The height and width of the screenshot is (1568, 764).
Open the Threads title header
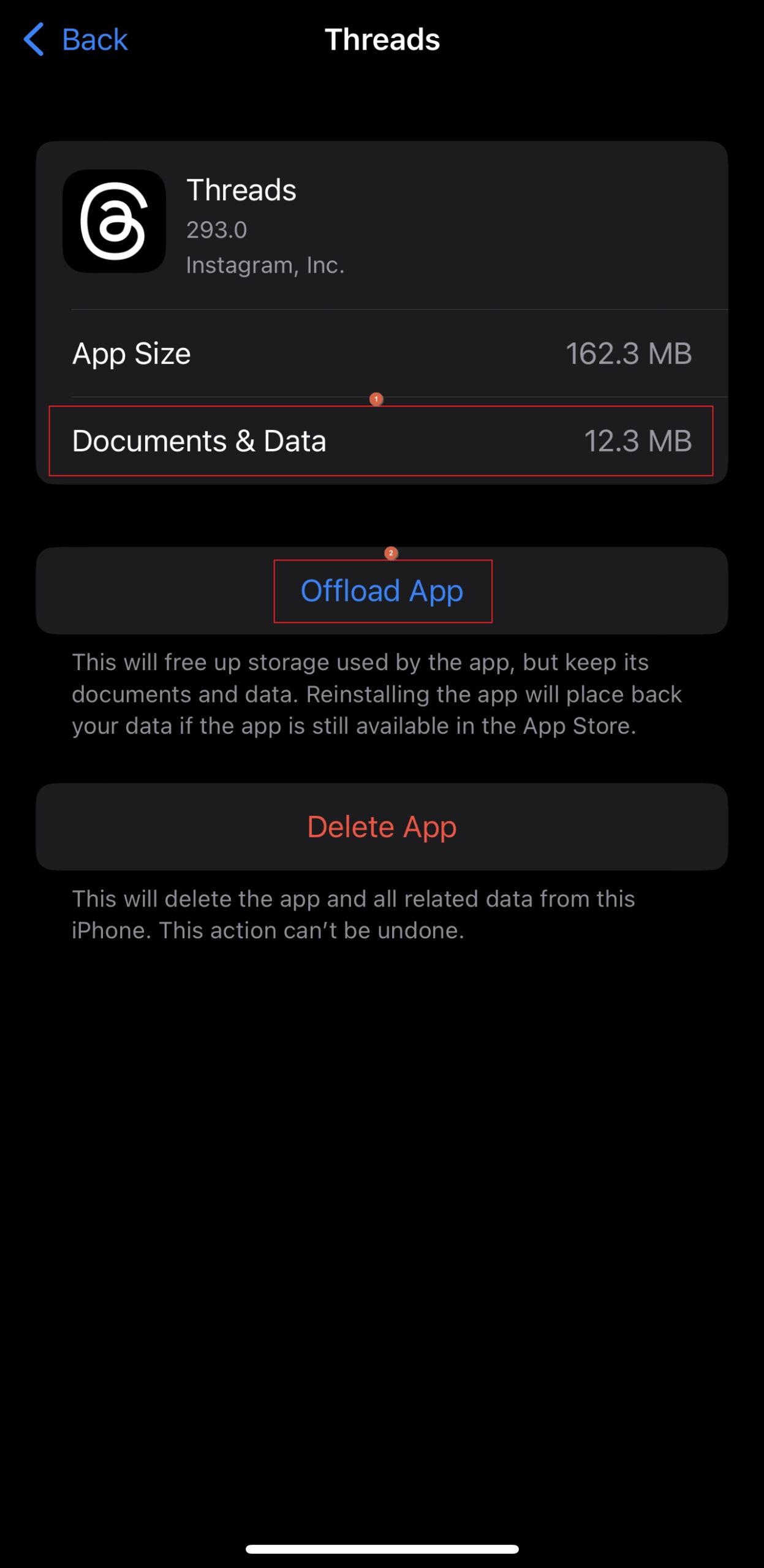coord(382,39)
